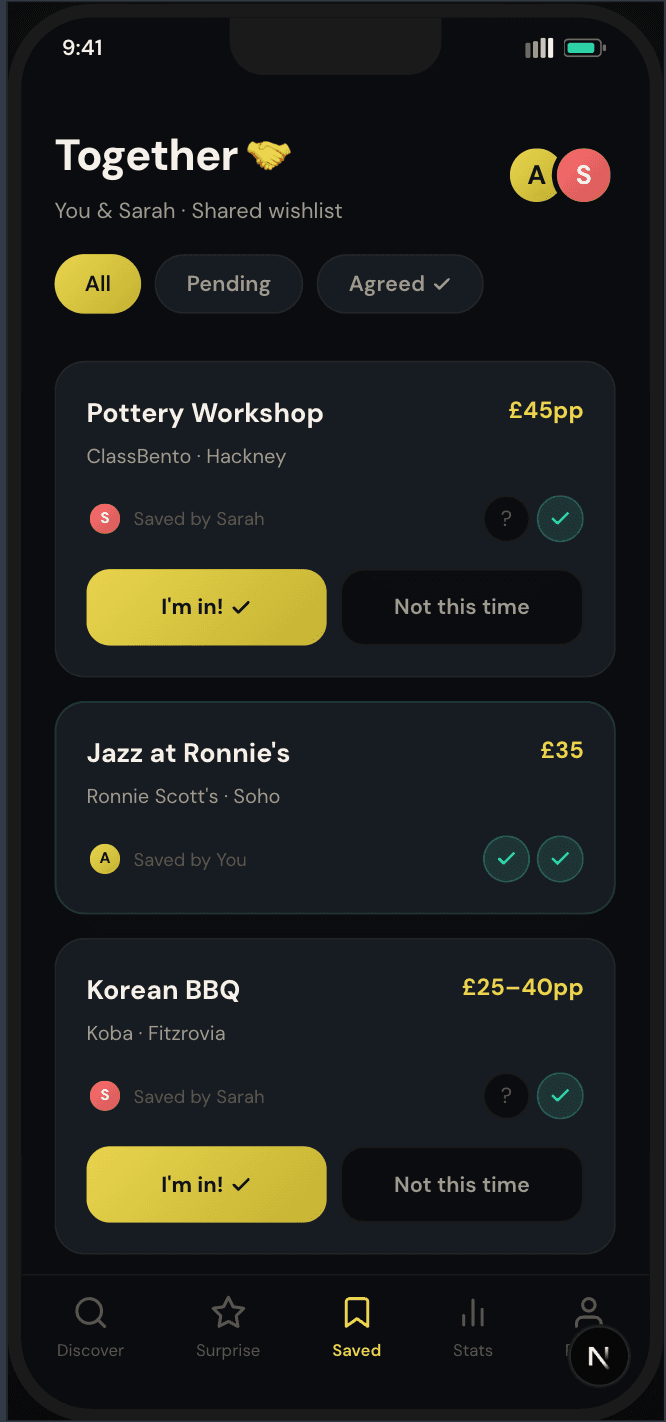Filter wishlist by Pending
The image size is (666, 1422).
coord(228,284)
